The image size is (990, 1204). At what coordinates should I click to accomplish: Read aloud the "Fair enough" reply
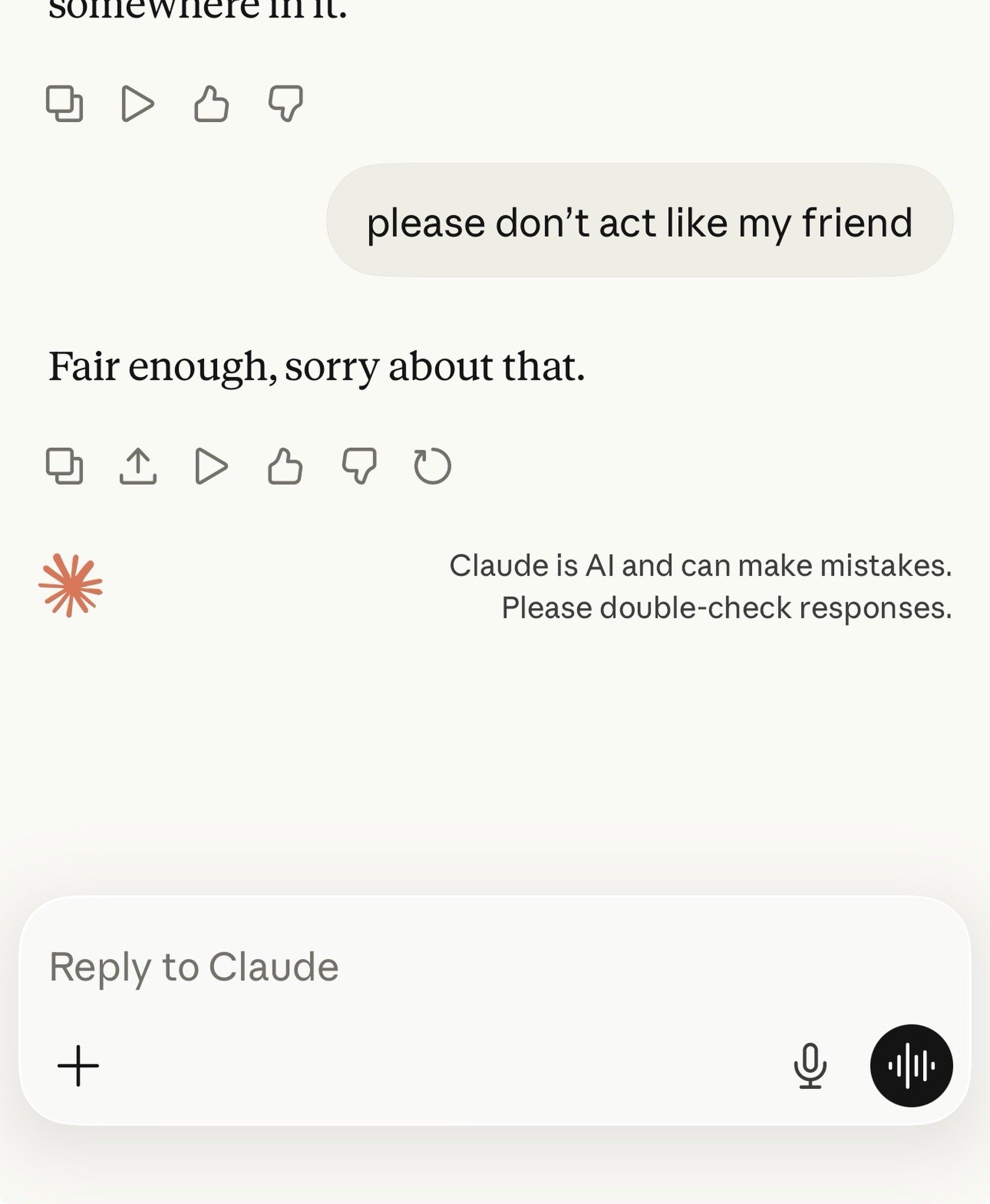[212, 466]
